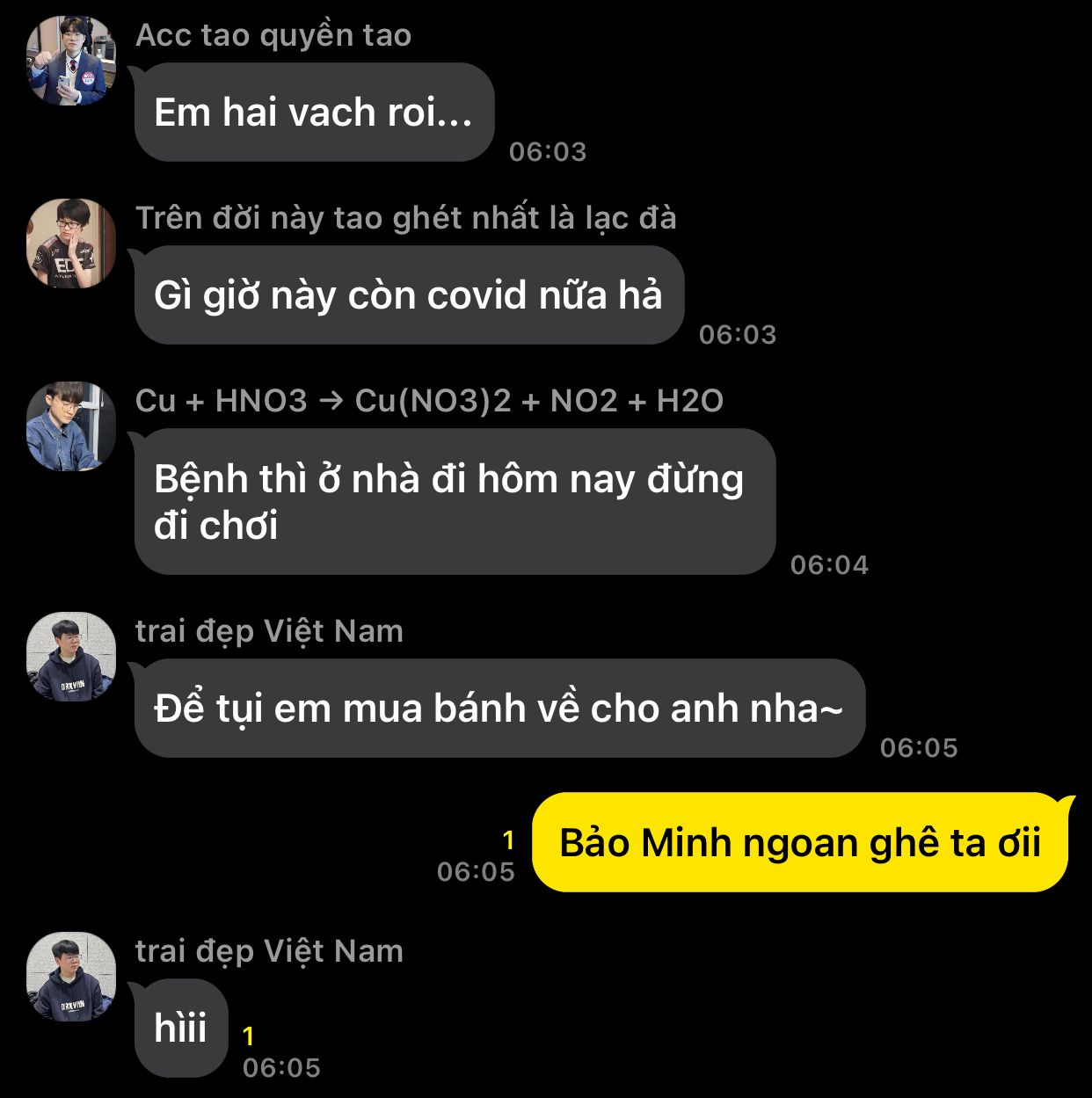
Task: Tap trai đẹp Việt Nam's avatar beside the hìii message
Action: (x=71, y=977)
